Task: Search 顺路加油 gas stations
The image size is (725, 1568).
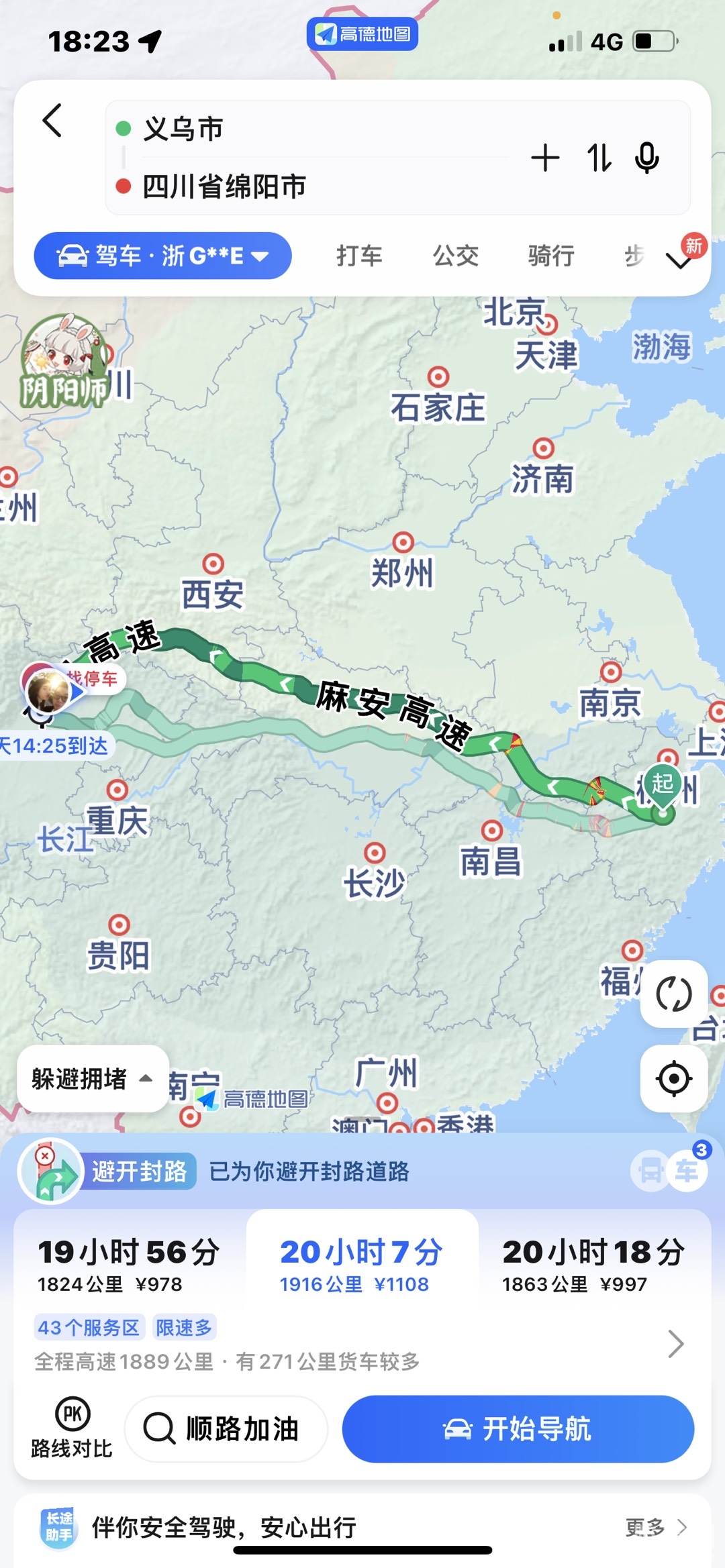Action: [x=226, y=1428]
